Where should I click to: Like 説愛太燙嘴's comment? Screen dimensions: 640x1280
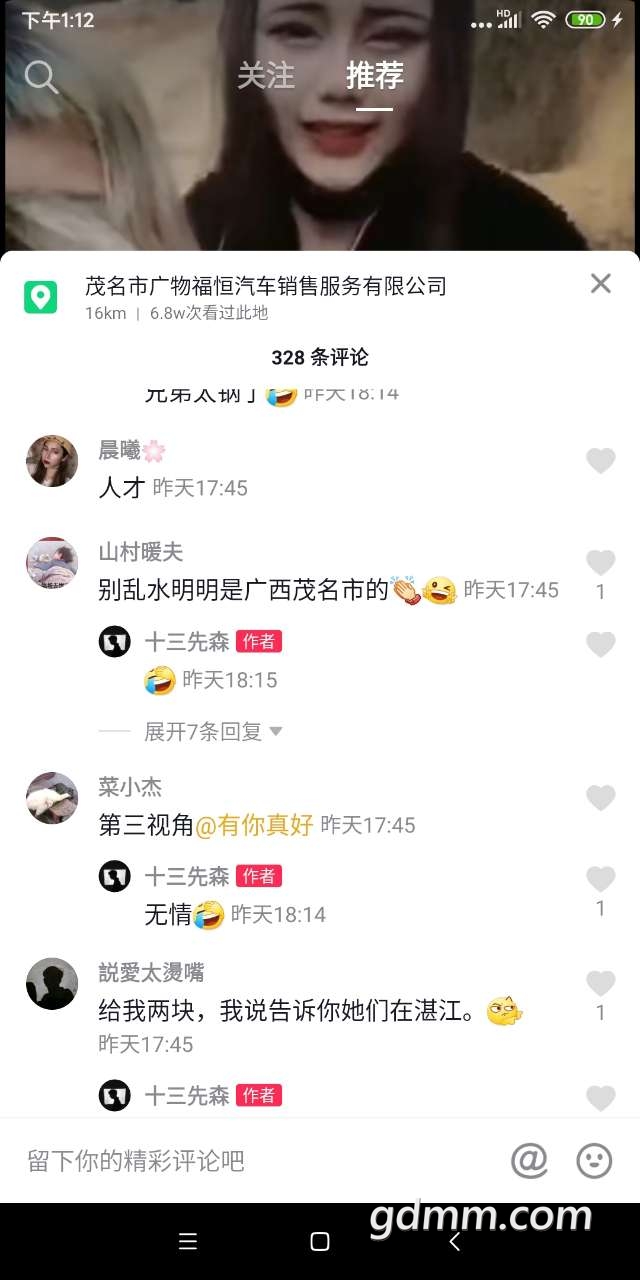600,984
